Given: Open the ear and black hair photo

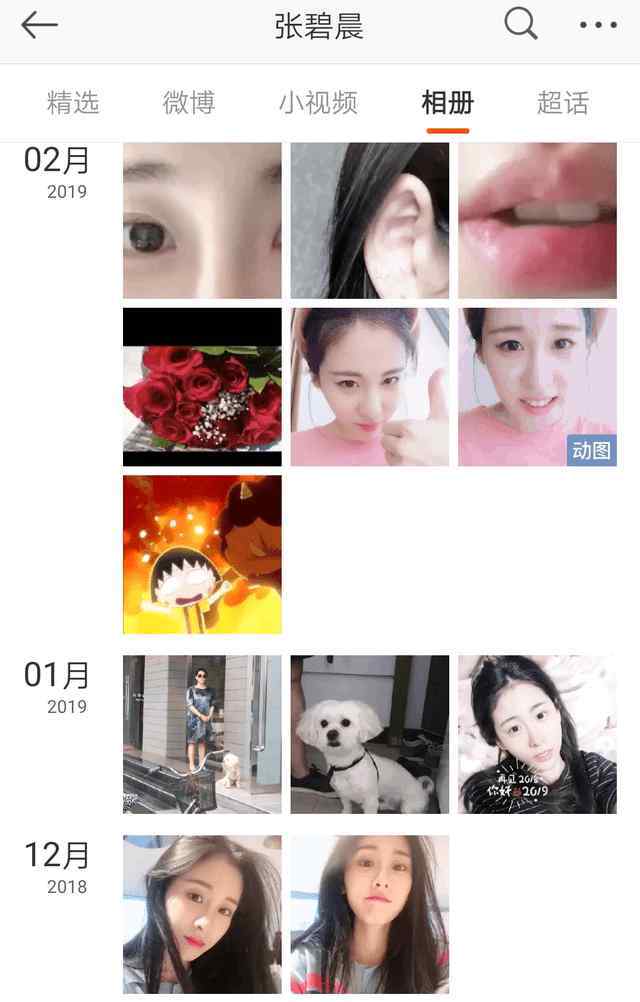Looking at the screenshot, I should (x=369, y=221).
